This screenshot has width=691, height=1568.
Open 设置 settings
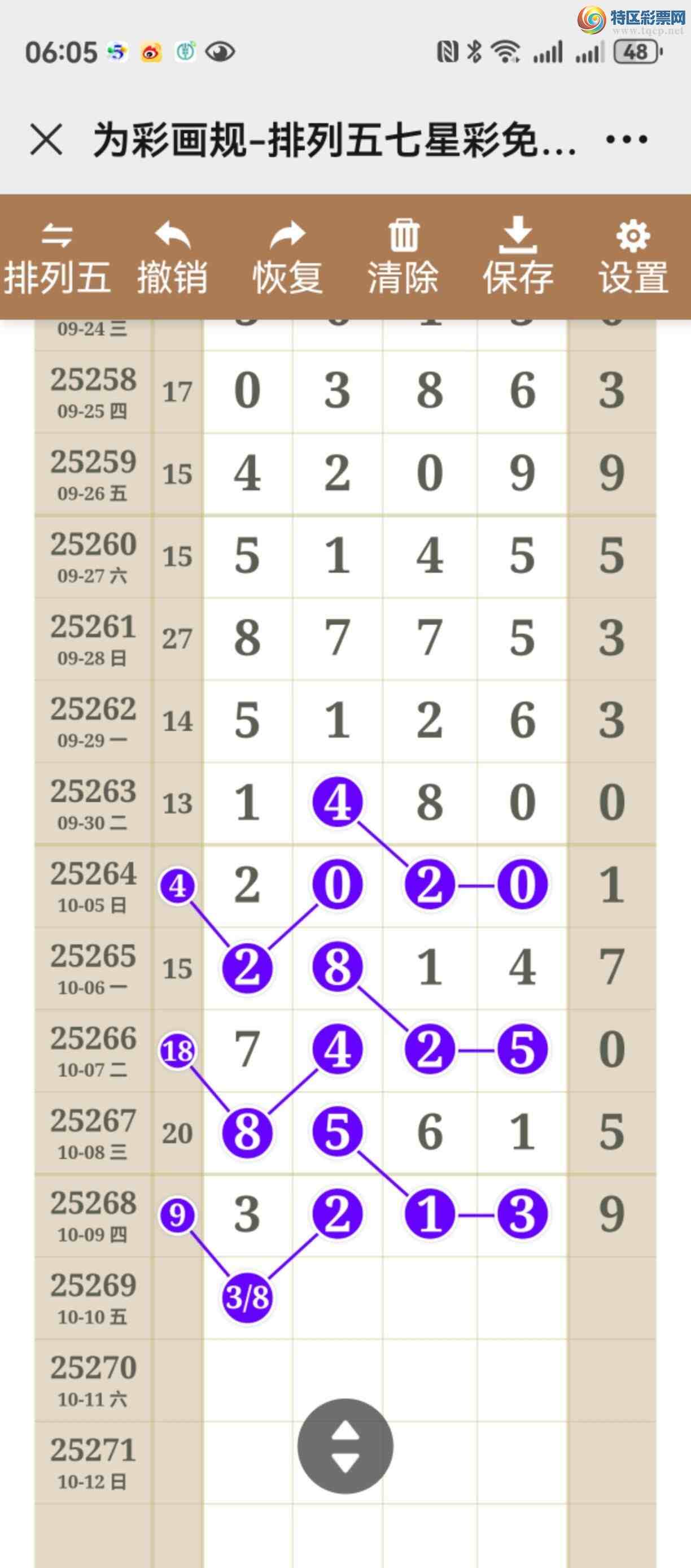pyautogui.click(x=633, y=258)
